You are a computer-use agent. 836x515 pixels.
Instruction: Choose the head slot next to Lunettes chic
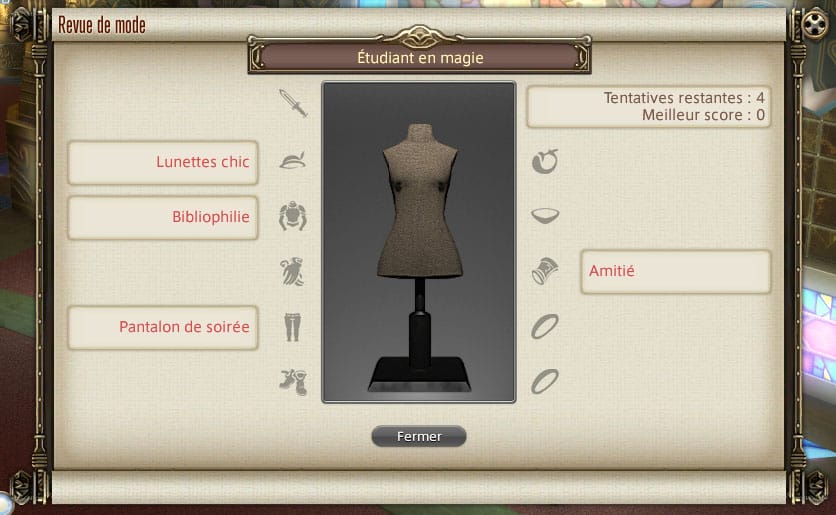293,161
